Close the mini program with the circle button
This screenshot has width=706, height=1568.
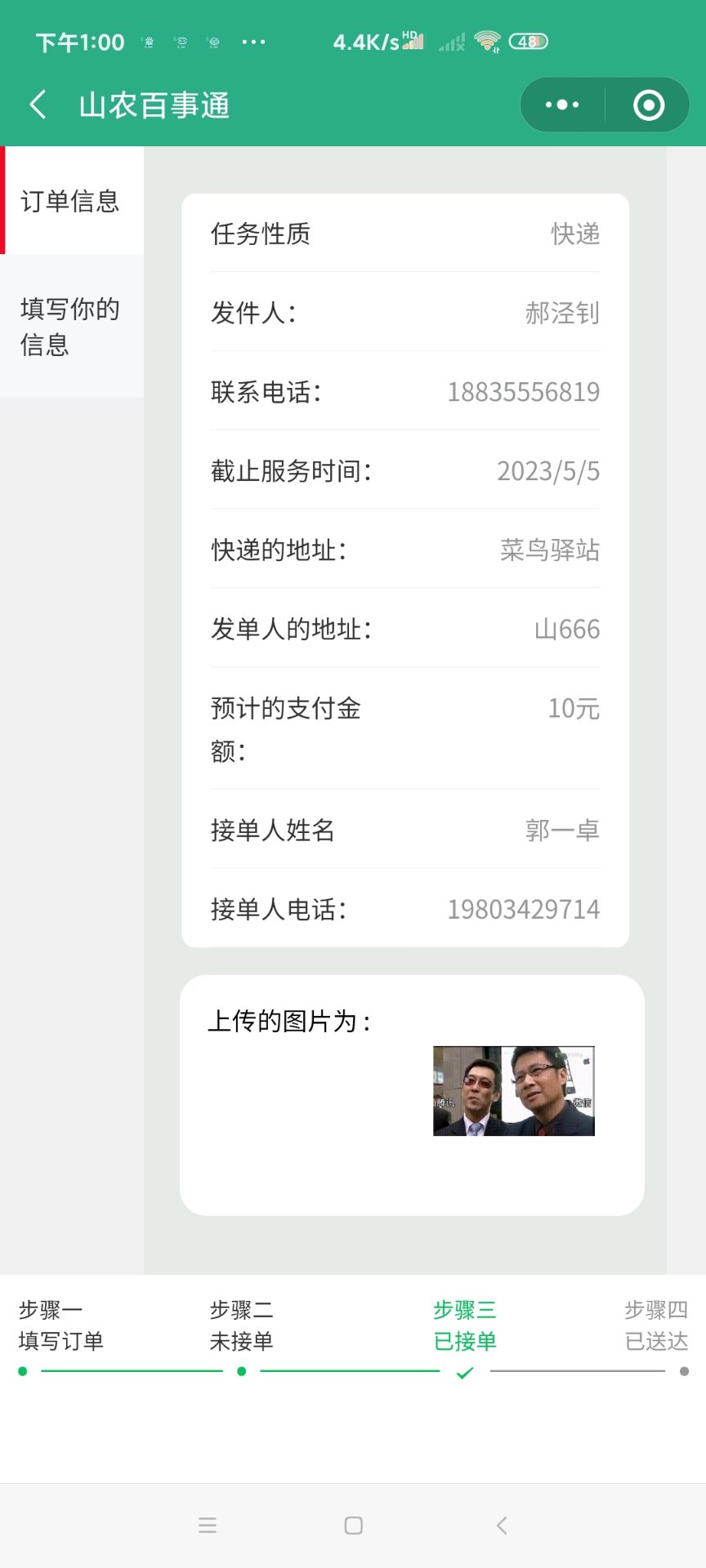(649, 105)
